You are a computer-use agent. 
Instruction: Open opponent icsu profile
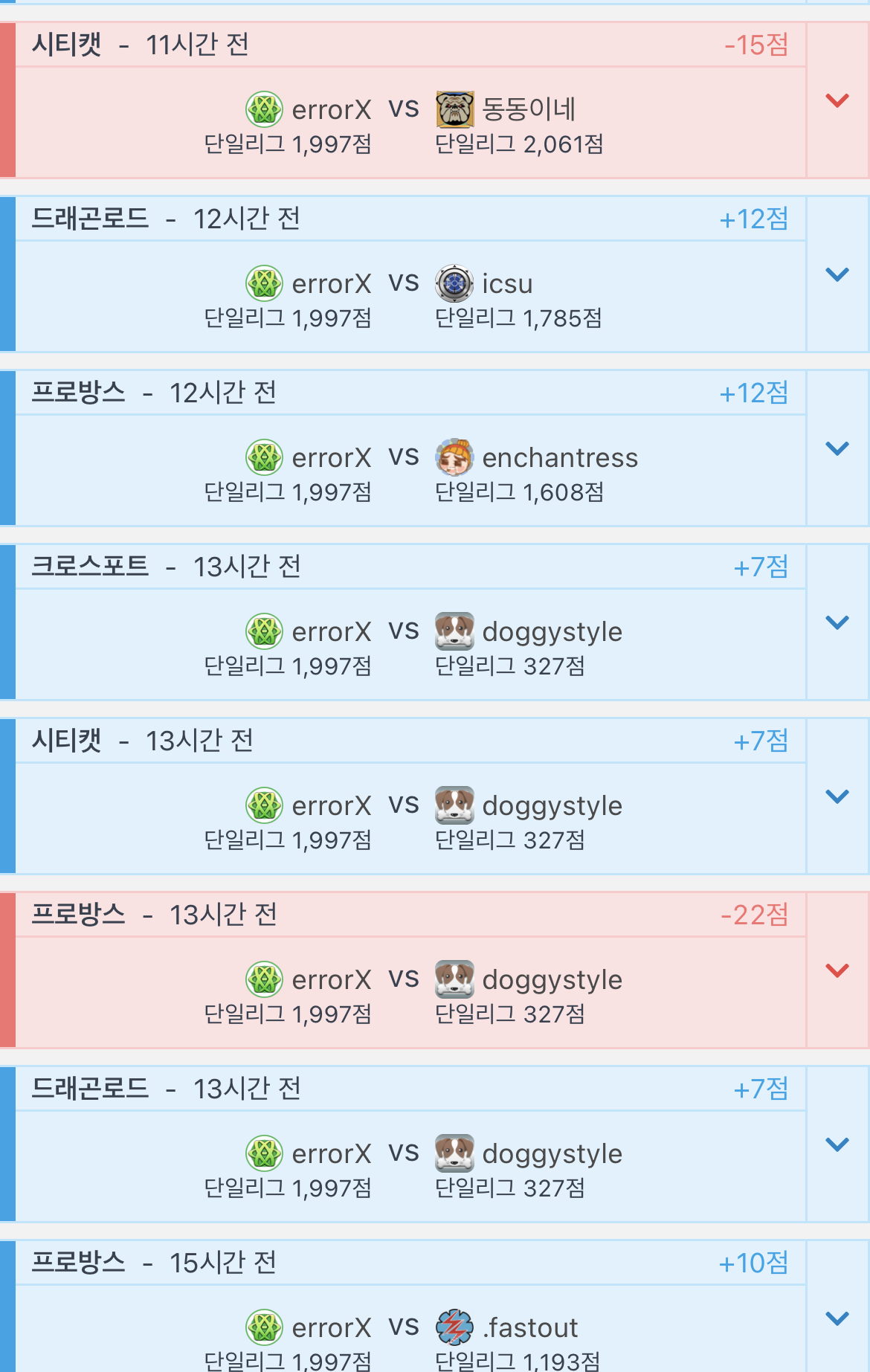506,283
